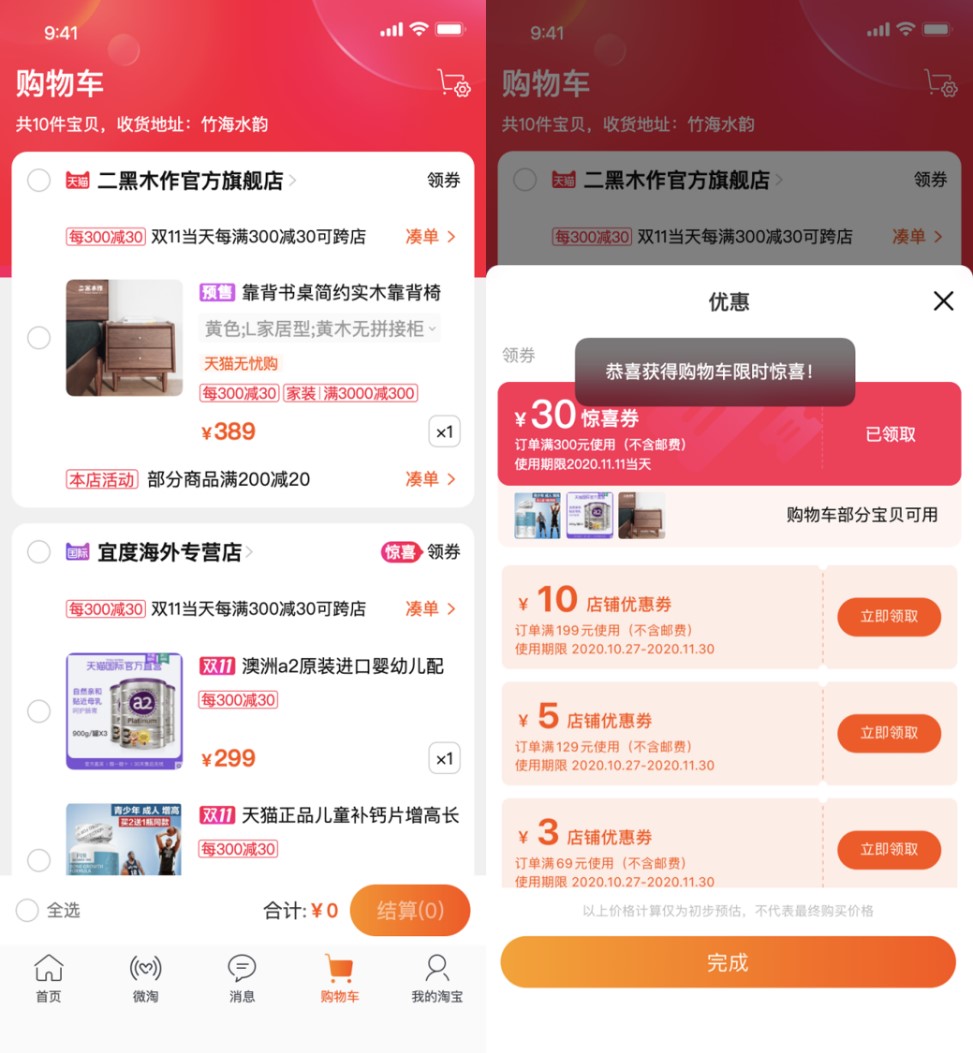Switch to the 首页 tab
Viewport: 973px width, 1053px height.
[x=48, y=979]
